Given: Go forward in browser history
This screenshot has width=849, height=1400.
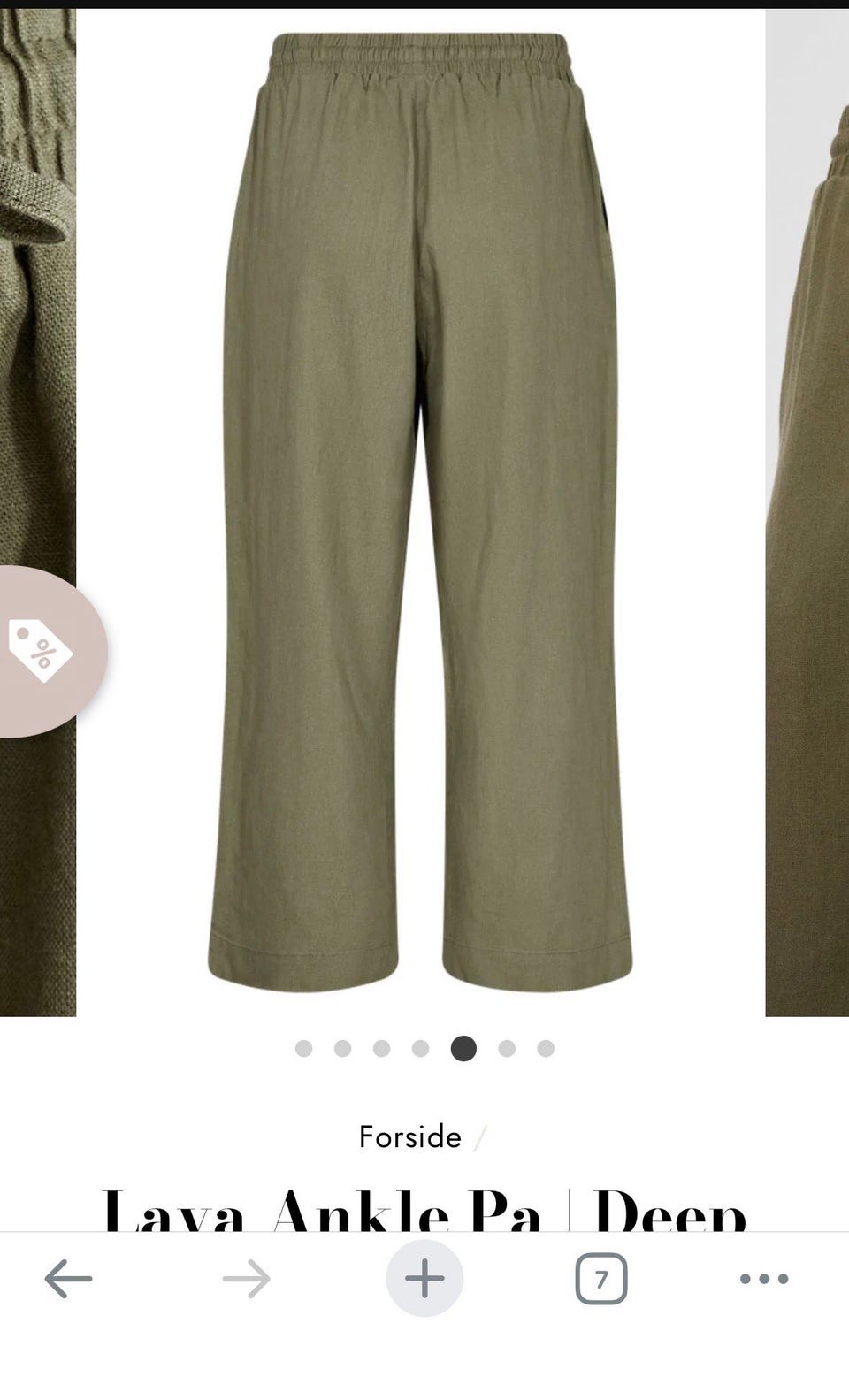Looking at the screenshot, I should coord(246,1279).
